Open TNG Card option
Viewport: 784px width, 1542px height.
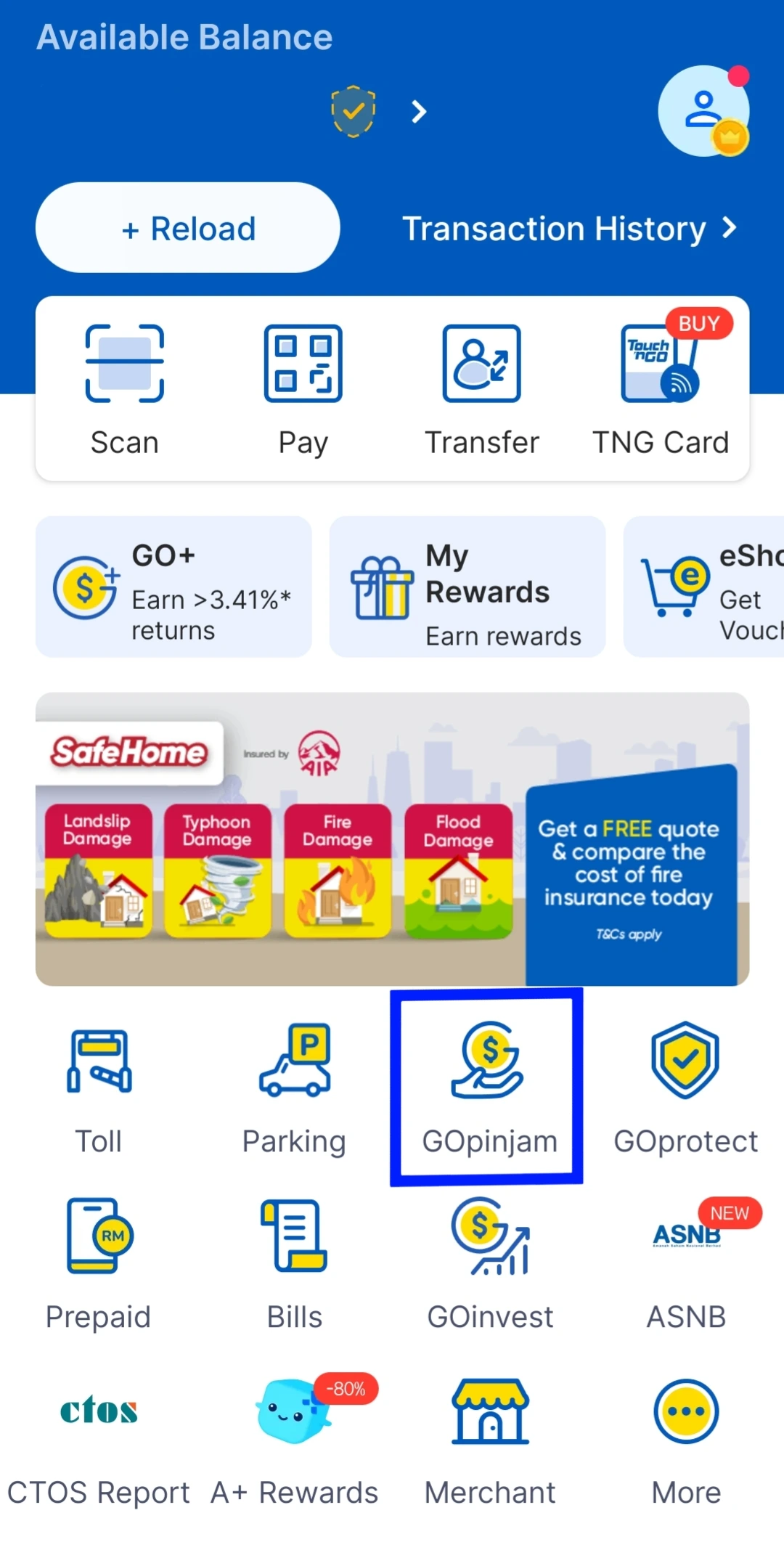pos(660,388)
